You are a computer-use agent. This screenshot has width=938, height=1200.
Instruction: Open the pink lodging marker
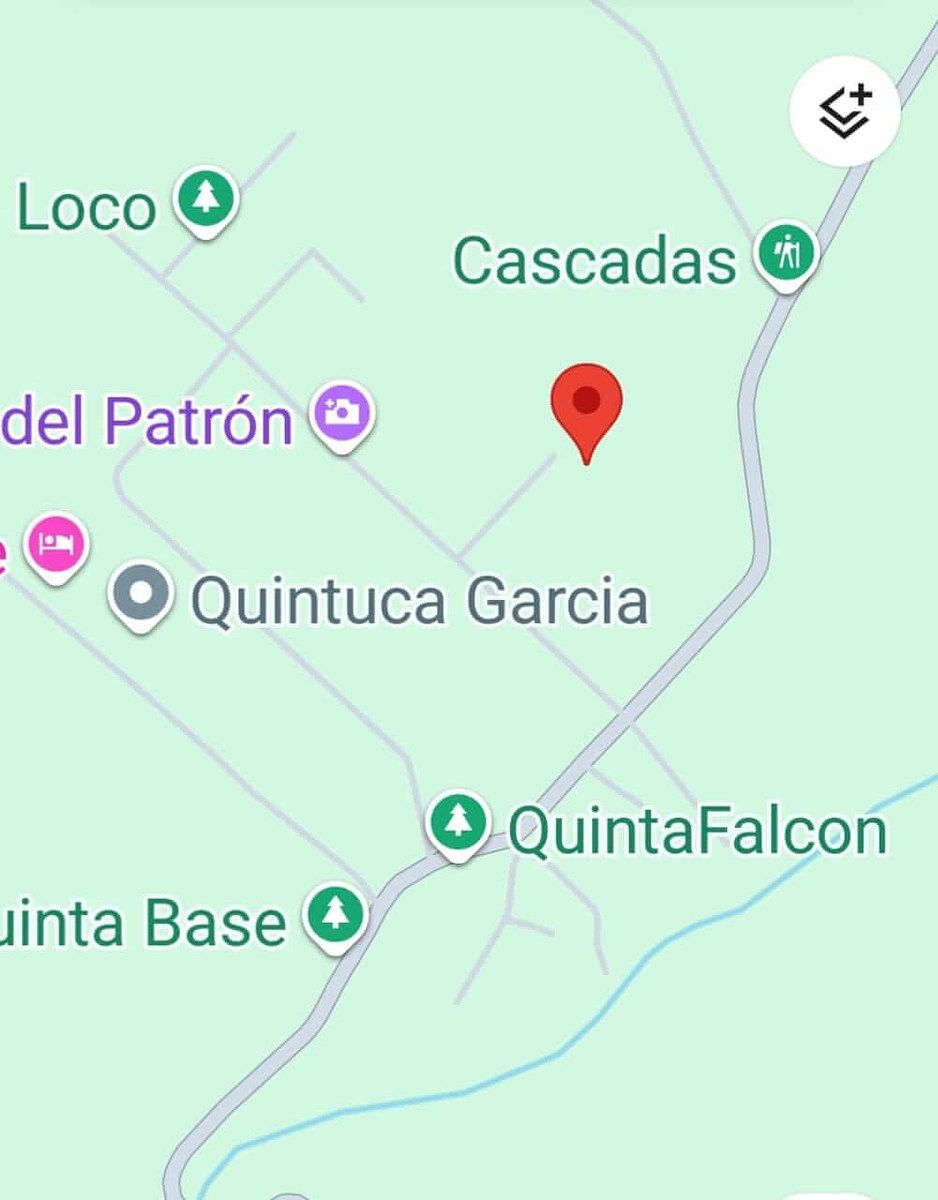[56, 543]
